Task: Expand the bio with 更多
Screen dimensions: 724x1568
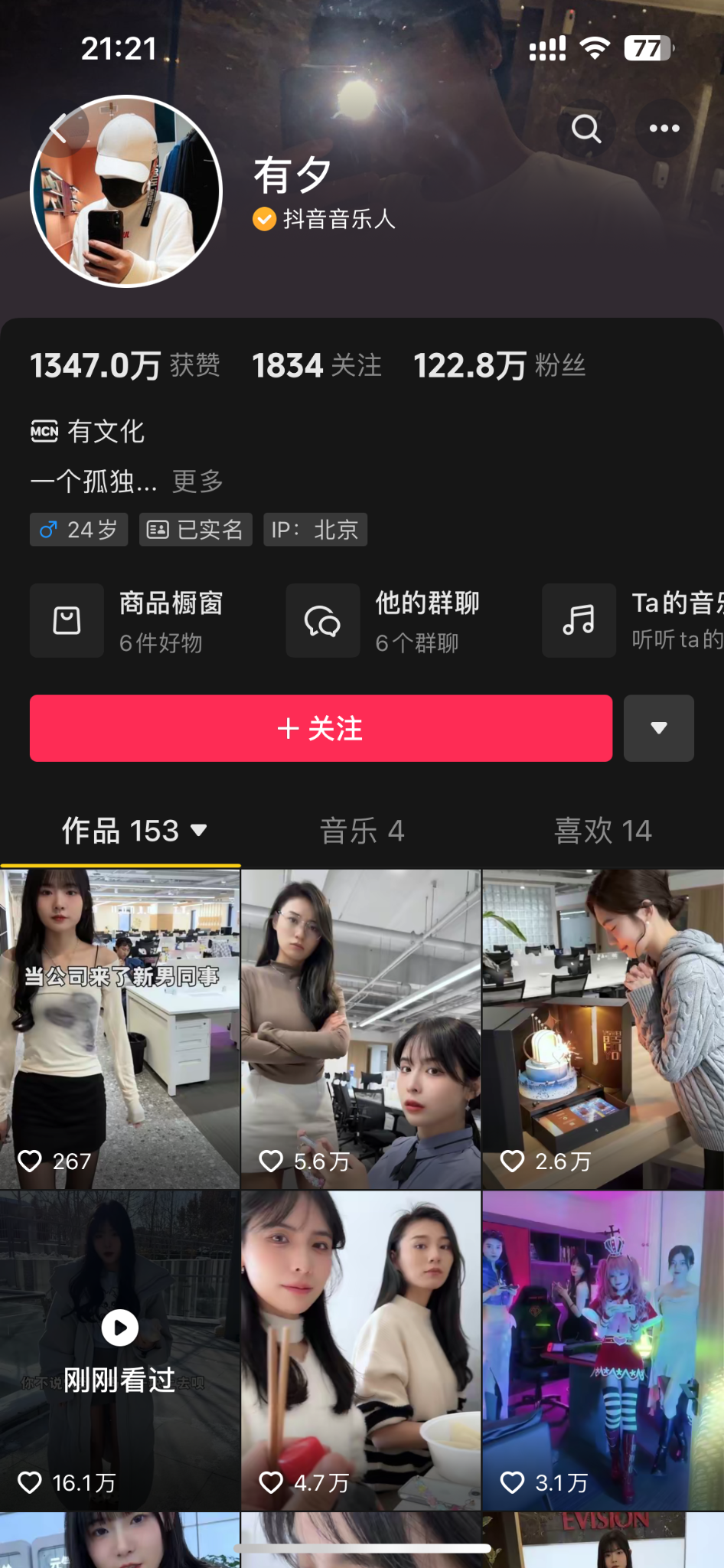Action: (197, 482)
